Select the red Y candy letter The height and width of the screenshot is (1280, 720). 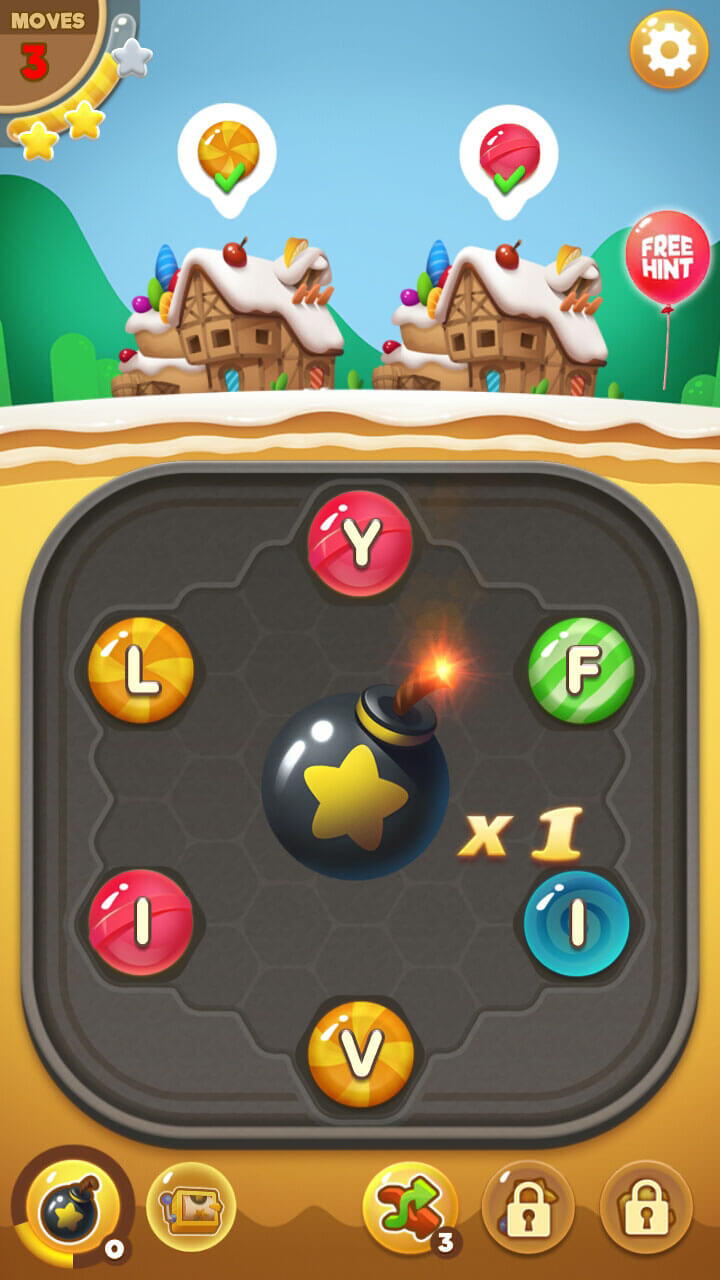[360, 543]
